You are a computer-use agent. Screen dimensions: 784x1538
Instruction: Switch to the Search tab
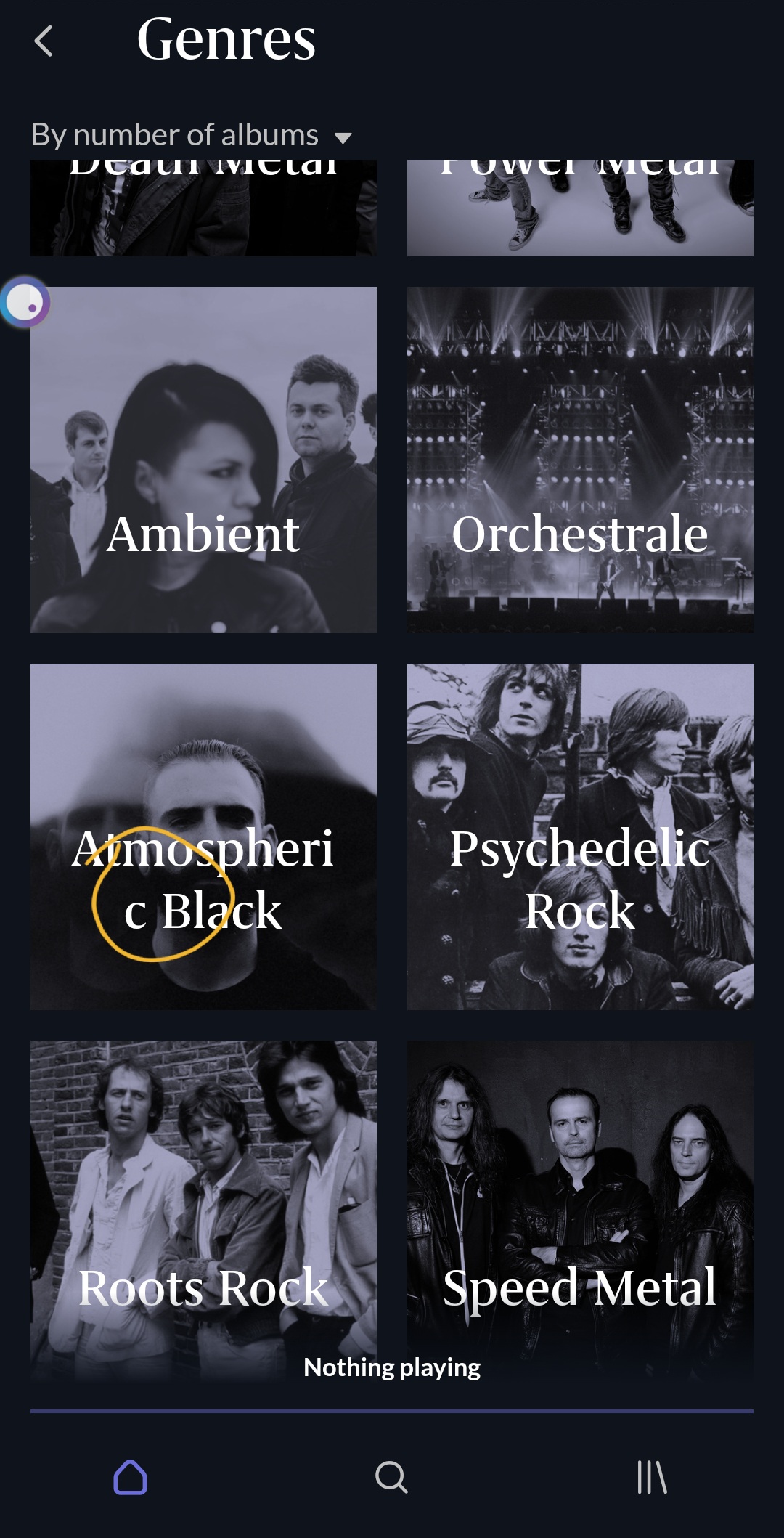pyautogui.click(x=391, y=1477)
